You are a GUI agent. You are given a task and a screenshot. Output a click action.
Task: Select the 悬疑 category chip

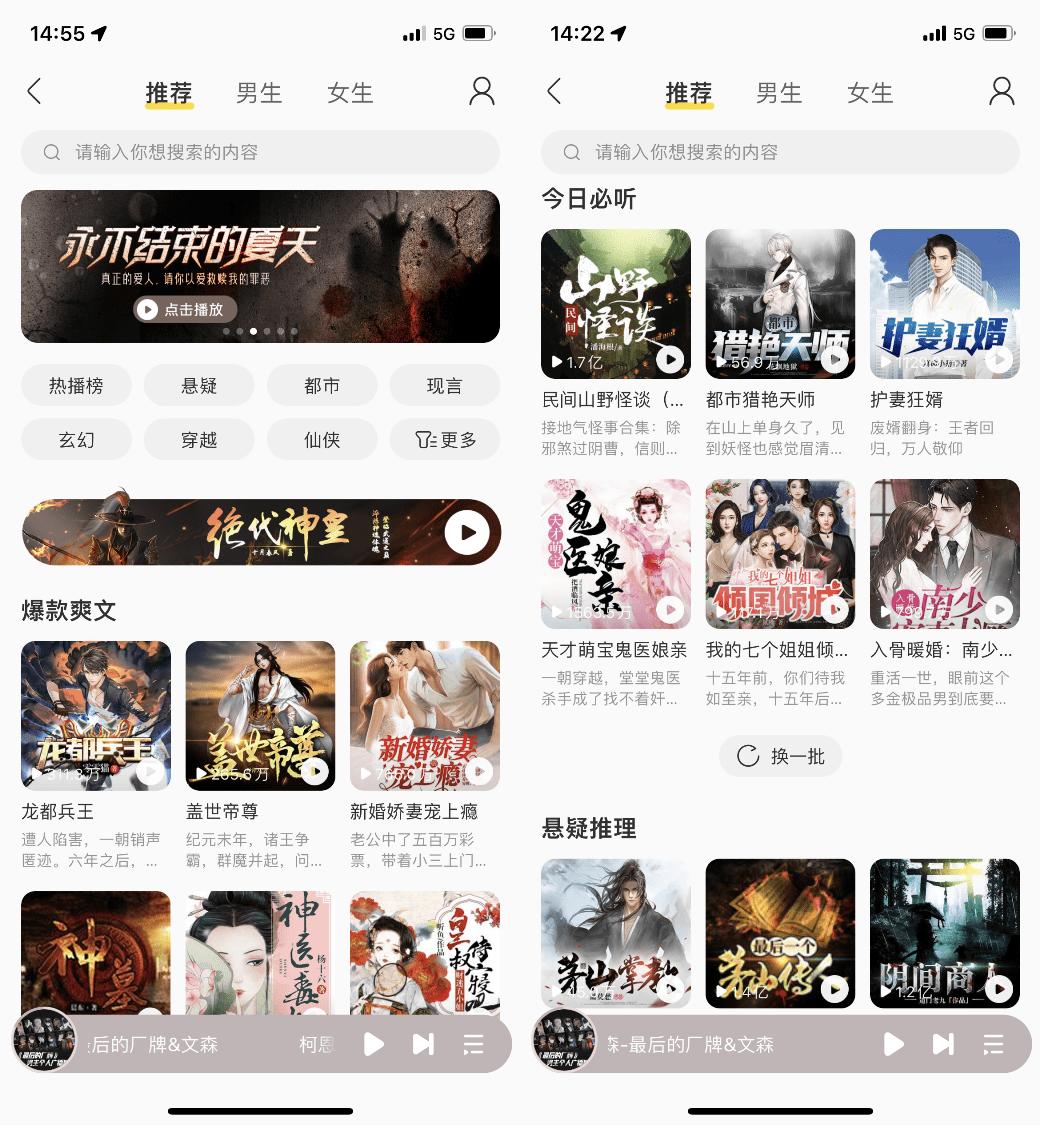click(199, 385)
